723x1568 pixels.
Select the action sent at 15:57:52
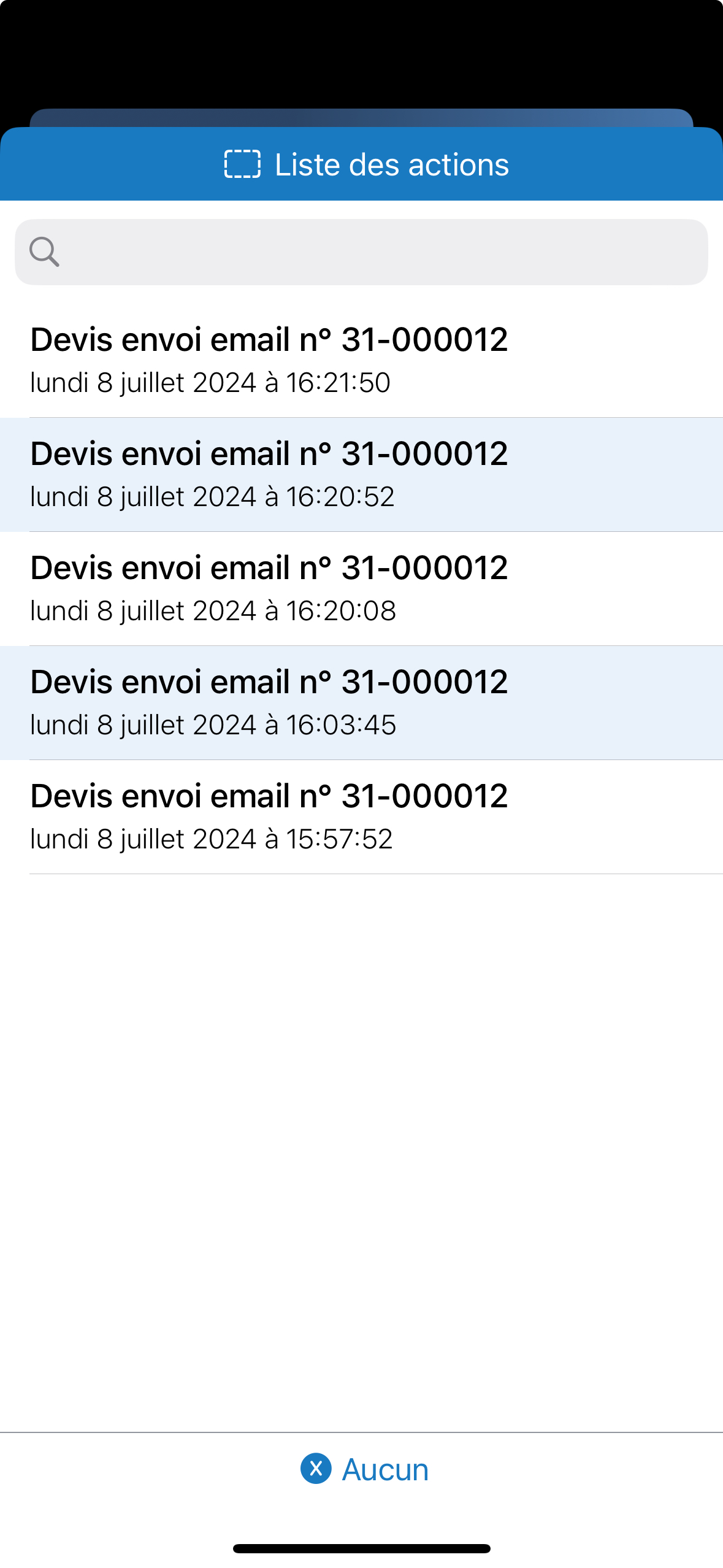(361, 817)
